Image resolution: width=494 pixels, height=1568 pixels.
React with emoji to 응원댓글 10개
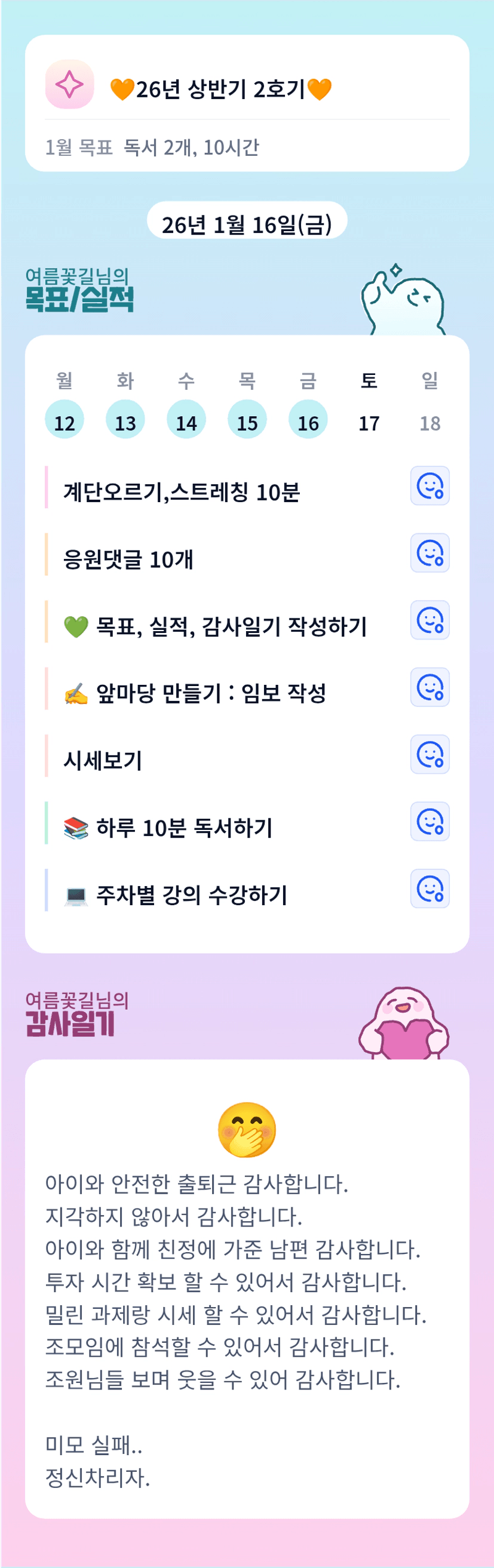tap(430, 553)
